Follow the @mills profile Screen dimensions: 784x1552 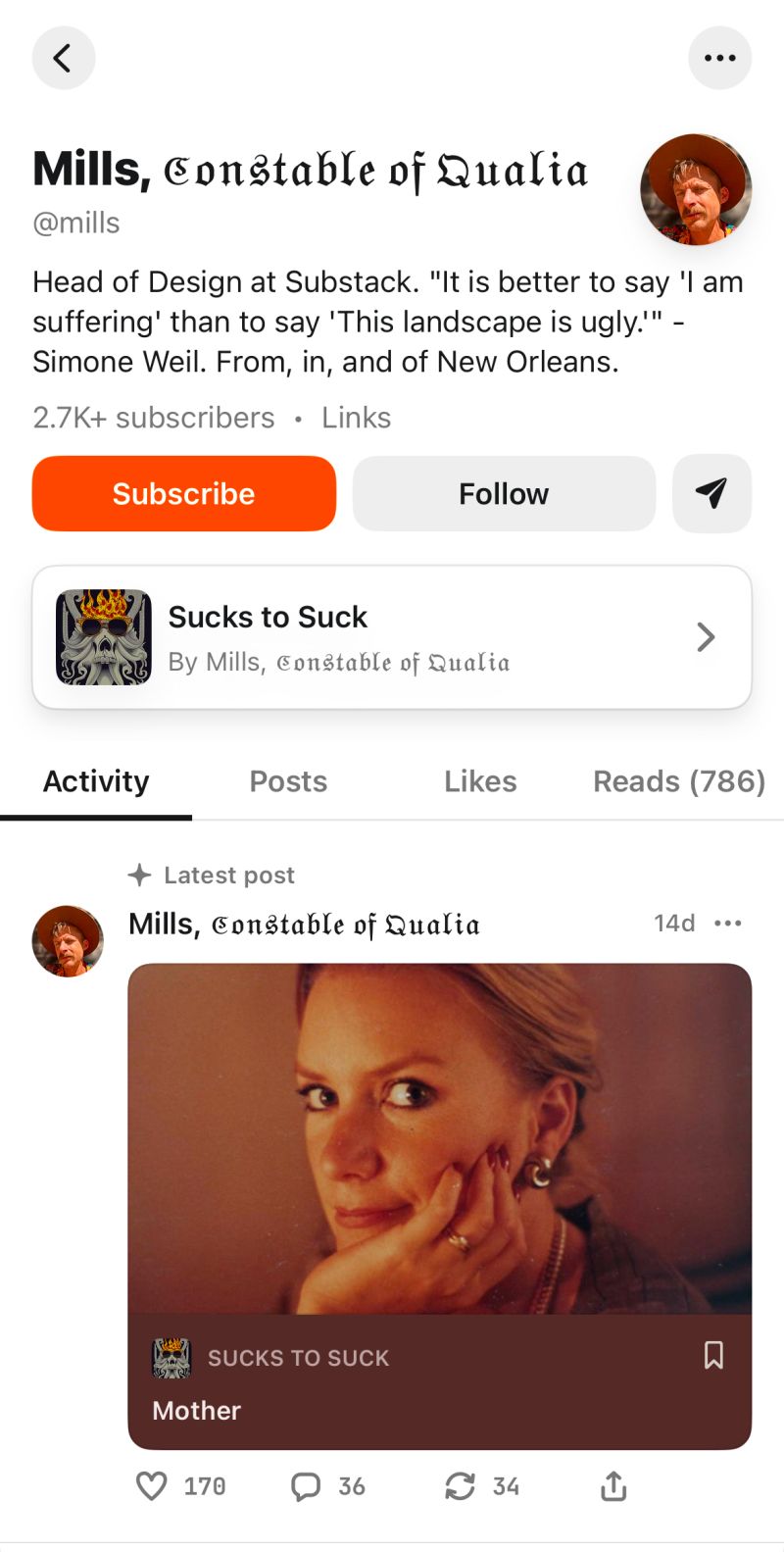click(504, 493)
